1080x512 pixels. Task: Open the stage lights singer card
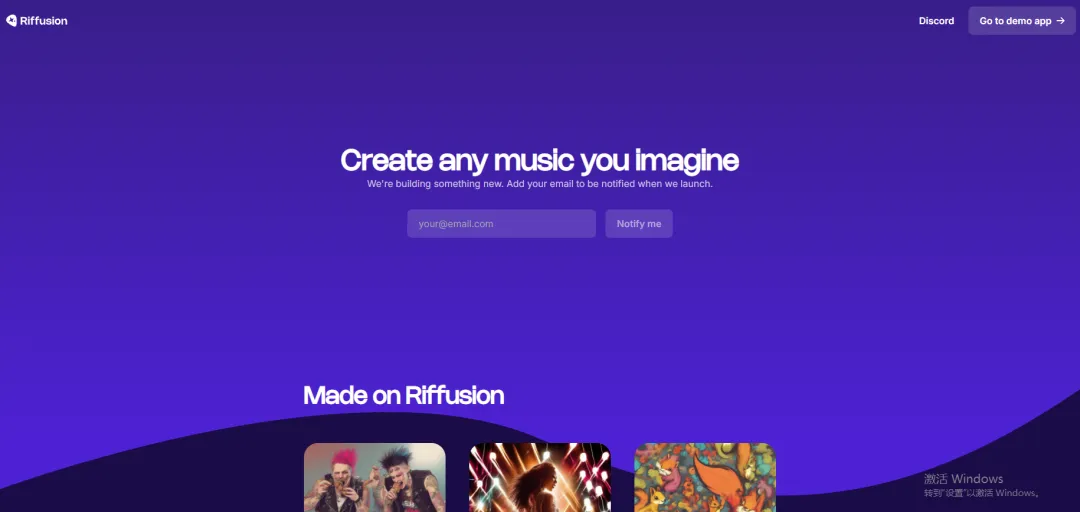(x=539, y=476)
